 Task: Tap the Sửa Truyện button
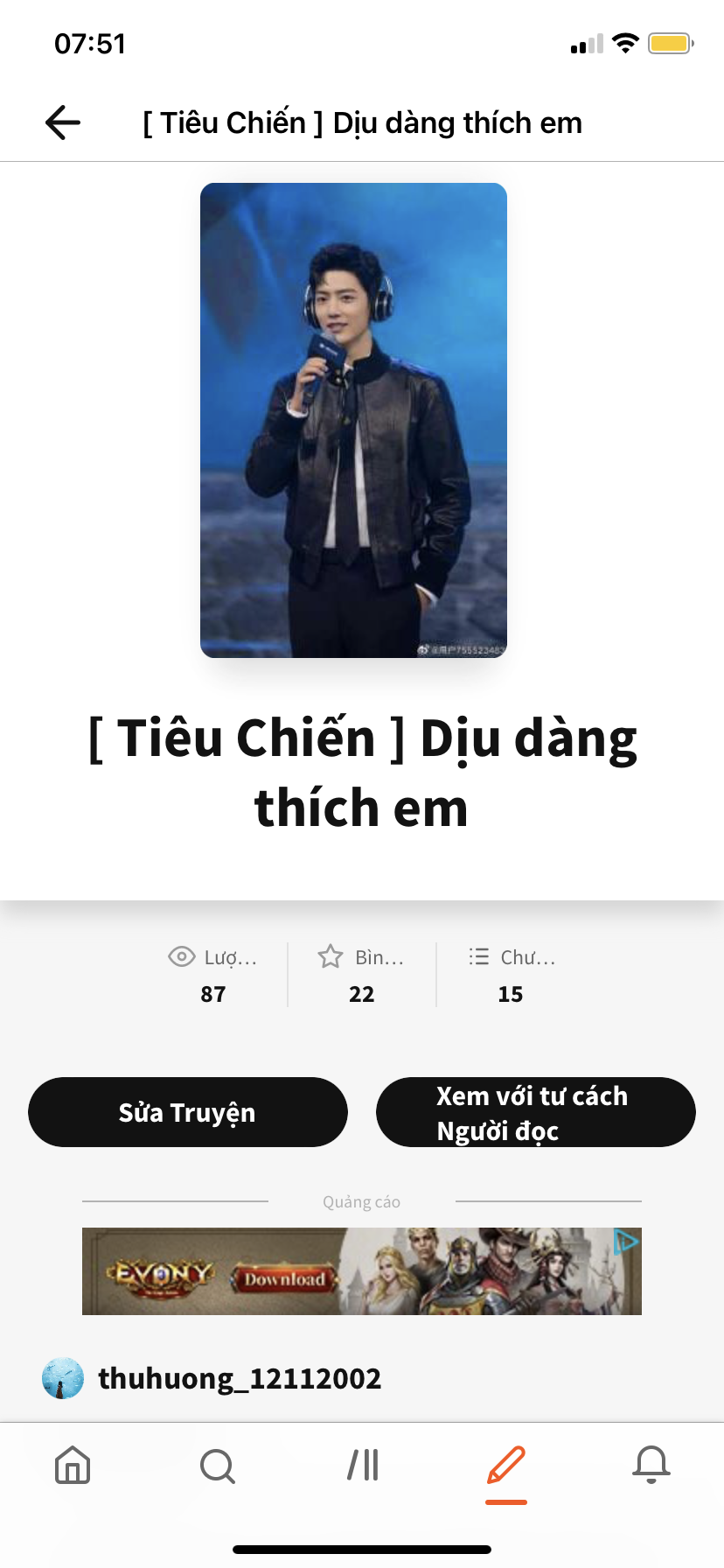[x=187, y=1112]
